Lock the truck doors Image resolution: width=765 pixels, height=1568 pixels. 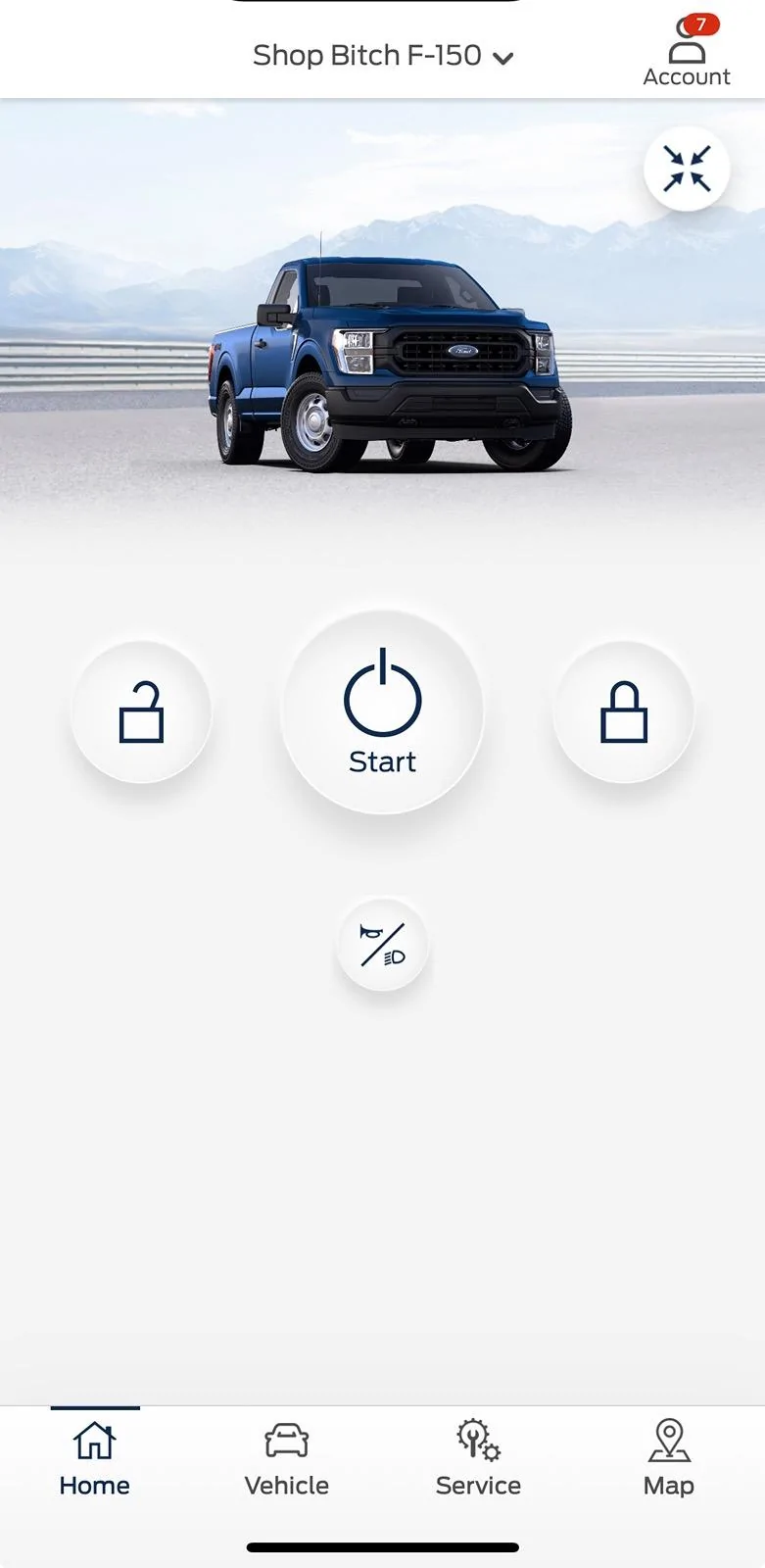(624, 712)
